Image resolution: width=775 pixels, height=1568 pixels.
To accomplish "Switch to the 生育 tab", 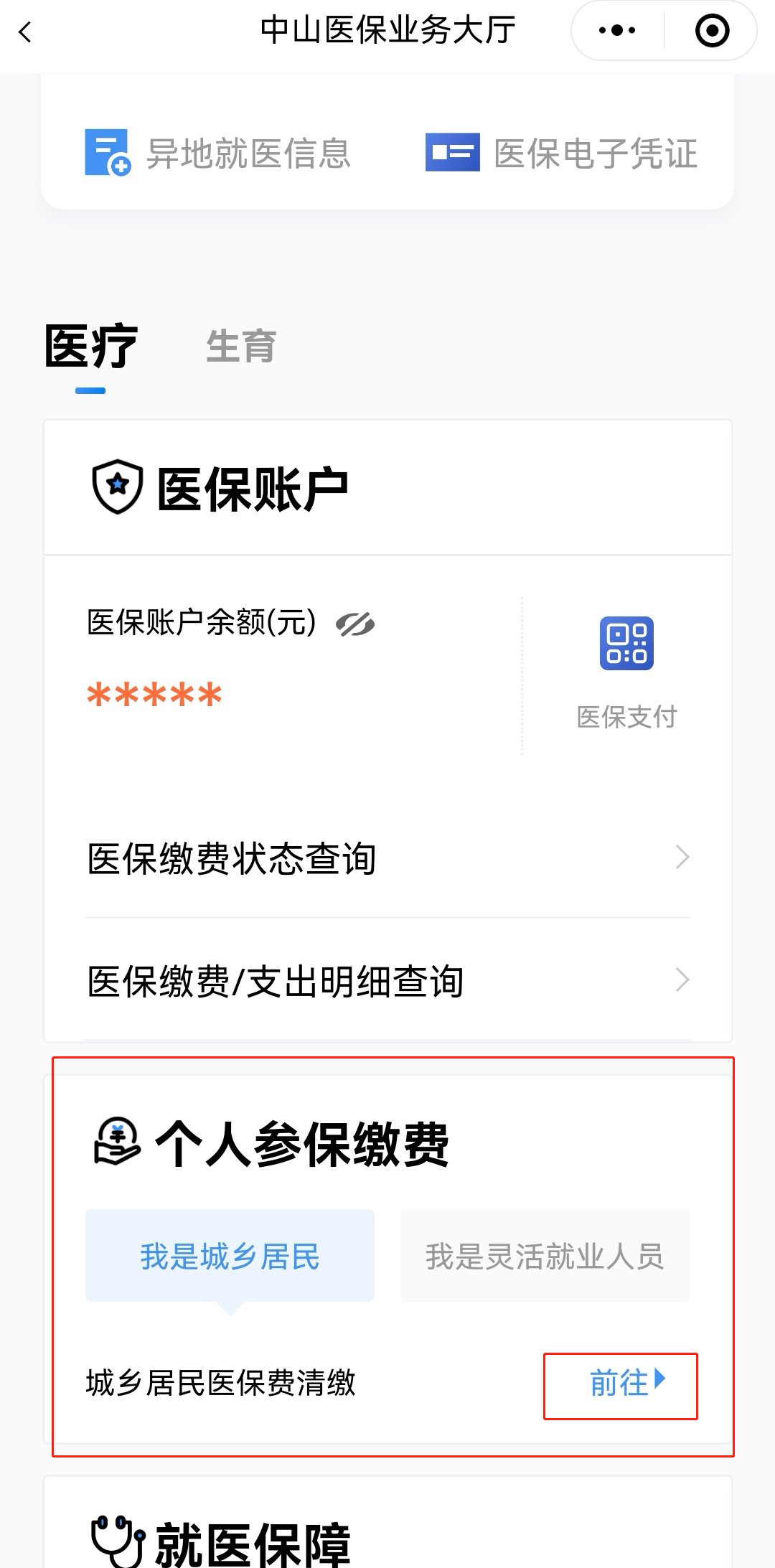I will pos(241,347).
